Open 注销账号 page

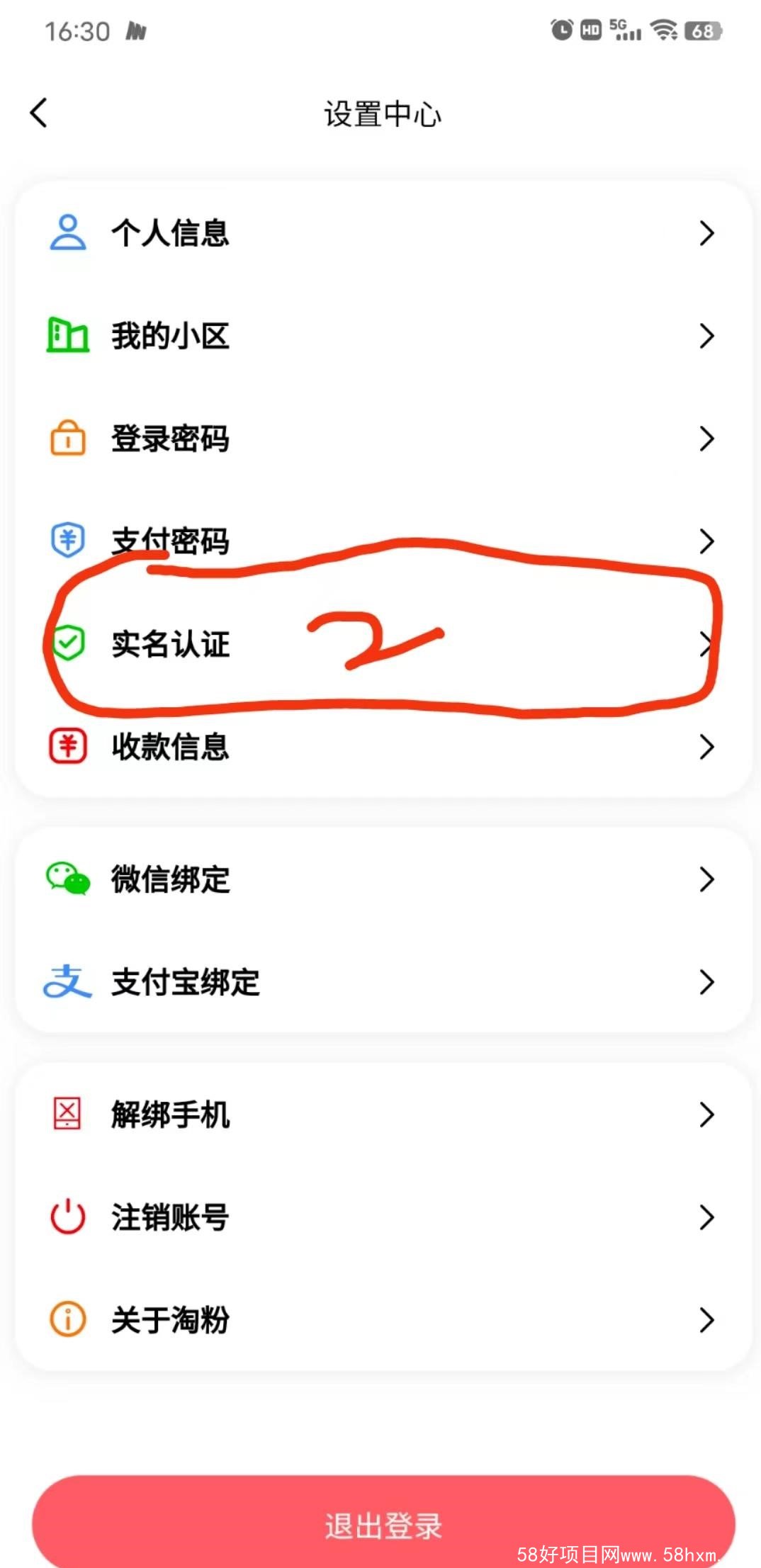click(383, 1217)
